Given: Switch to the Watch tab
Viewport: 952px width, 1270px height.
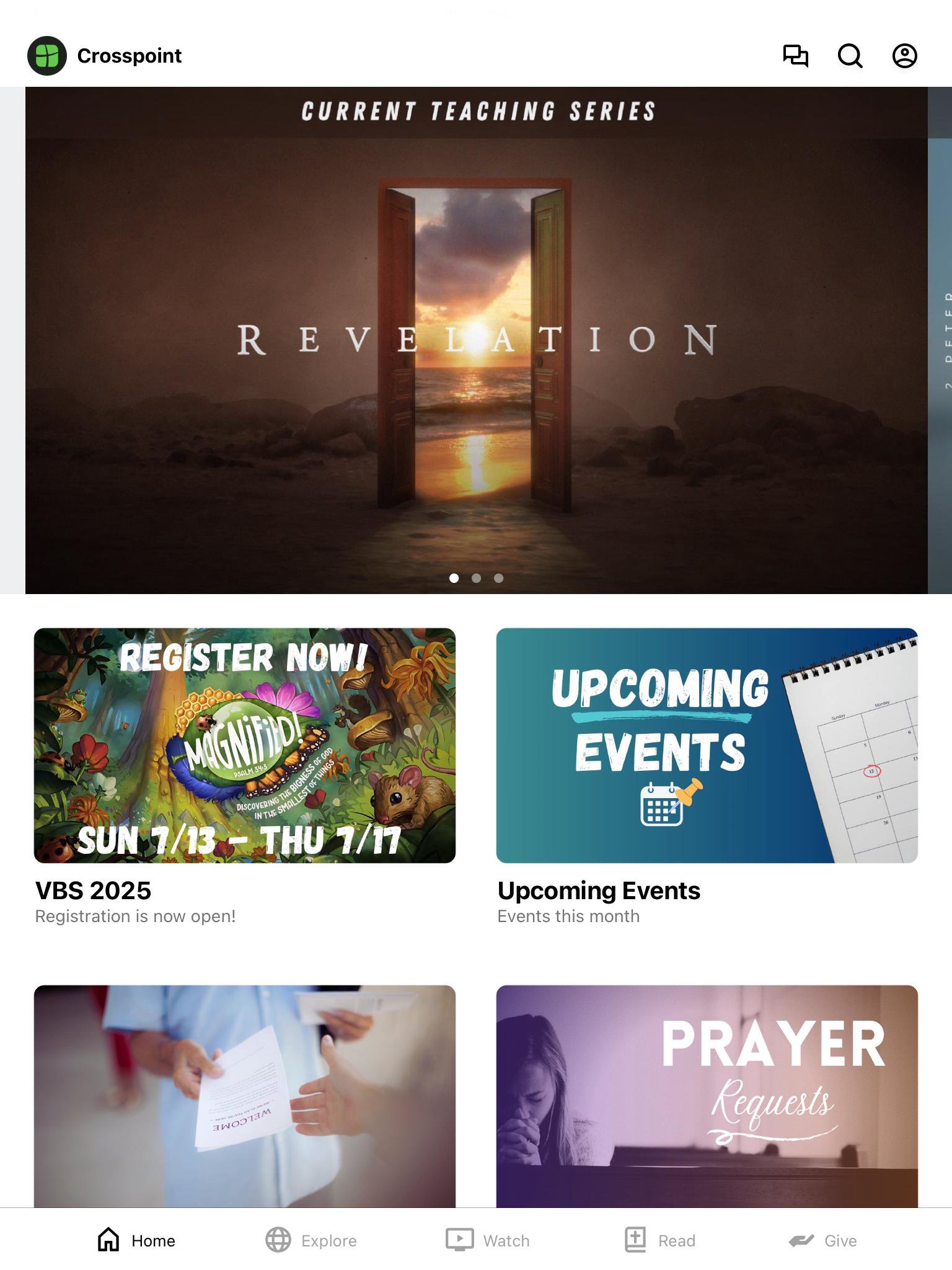Looking at the screenshot, I should coord(488,1240).
